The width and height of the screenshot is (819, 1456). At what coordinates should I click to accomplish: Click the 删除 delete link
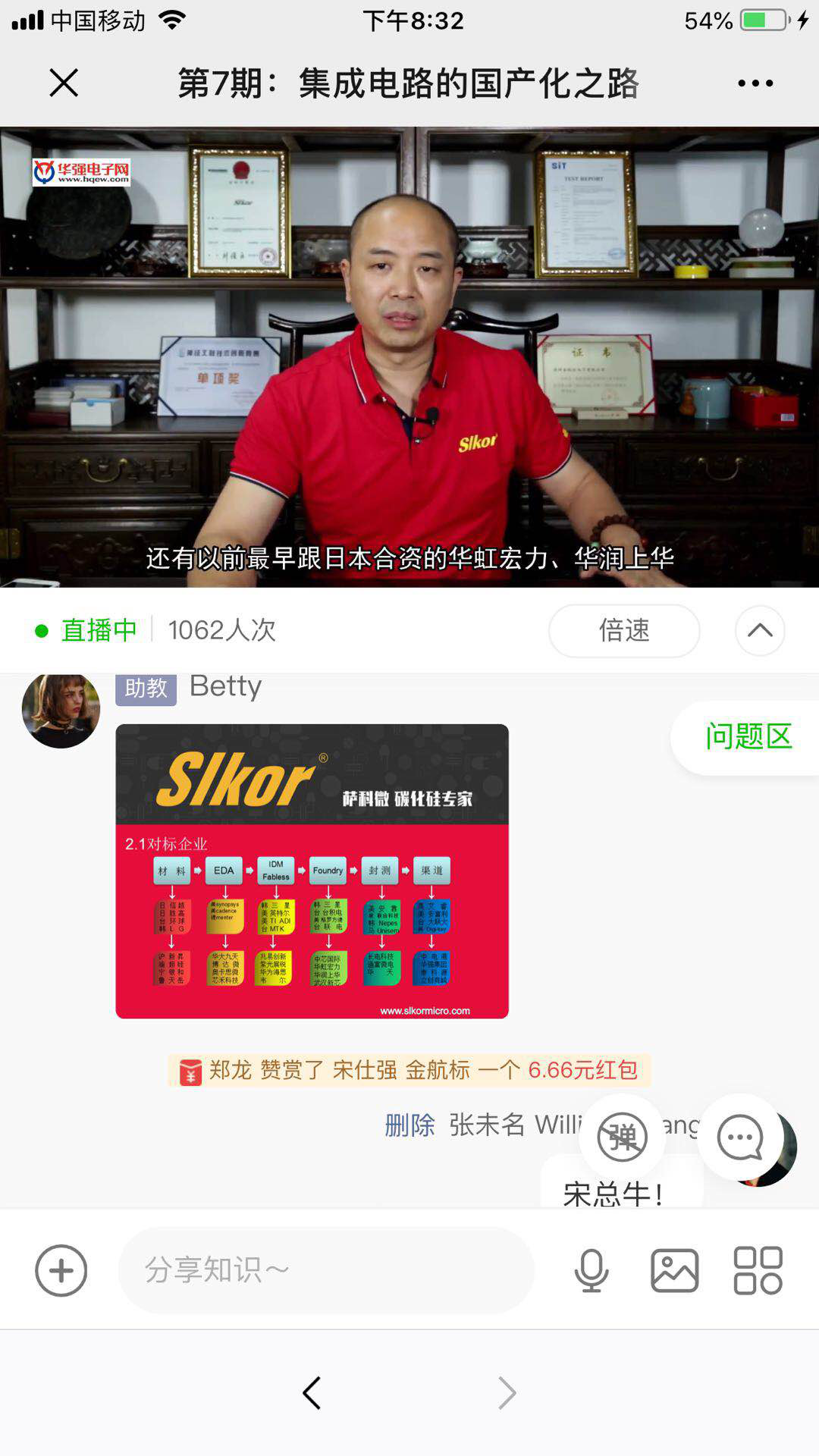pos(408,1128)
